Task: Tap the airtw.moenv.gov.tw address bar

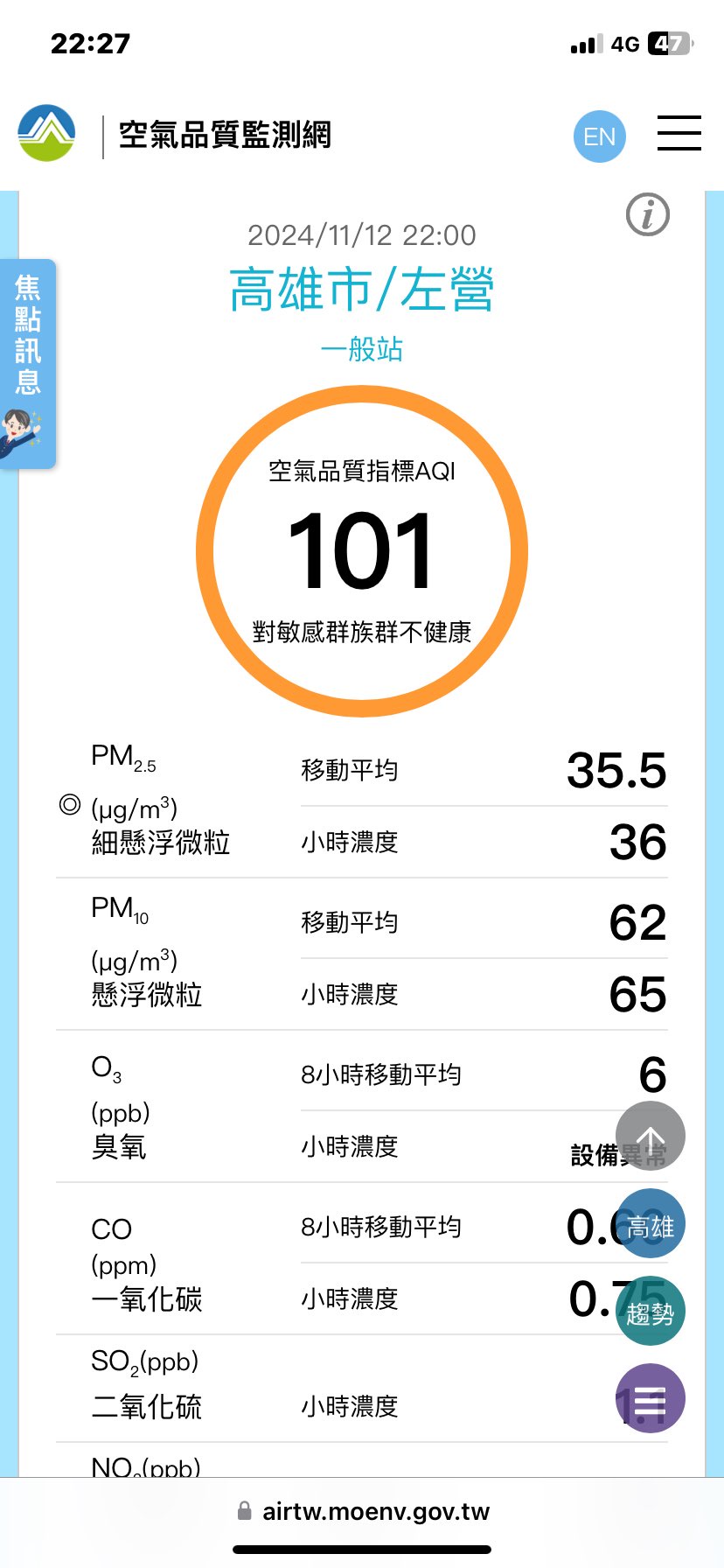Action: (x=364, y=1511)
